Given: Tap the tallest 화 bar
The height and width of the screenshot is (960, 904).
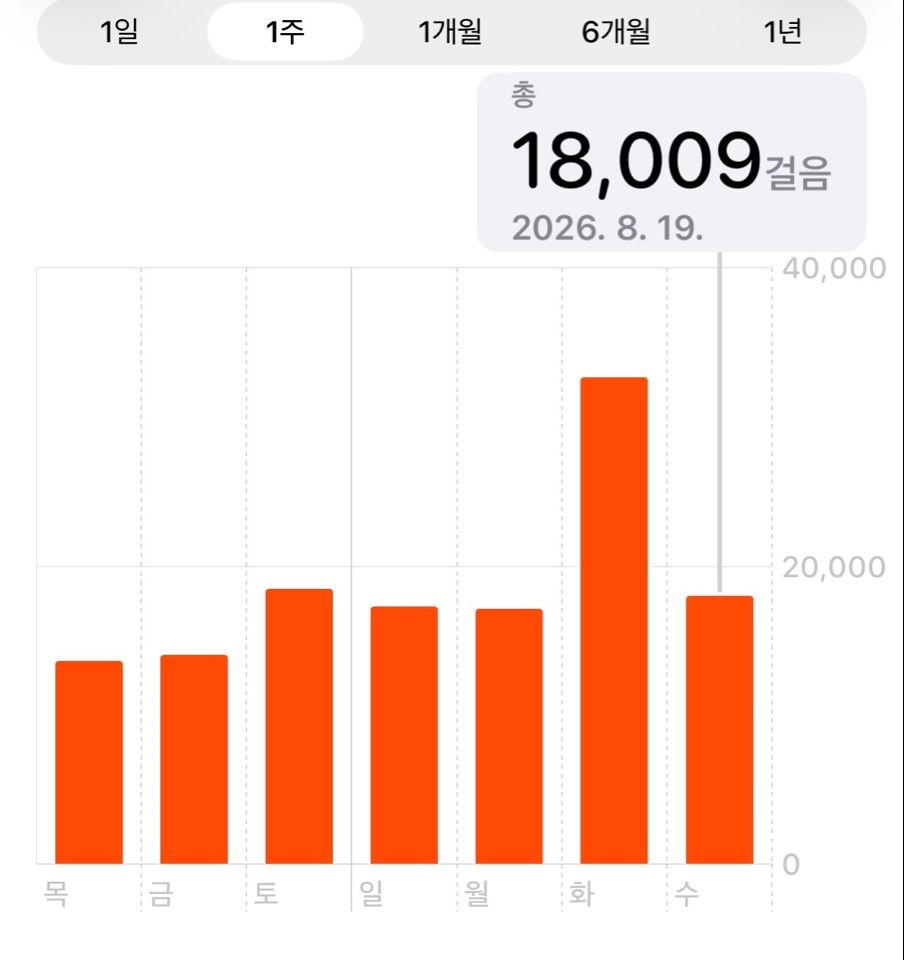Looking at the screenshot, I should [x=614, y=620].
